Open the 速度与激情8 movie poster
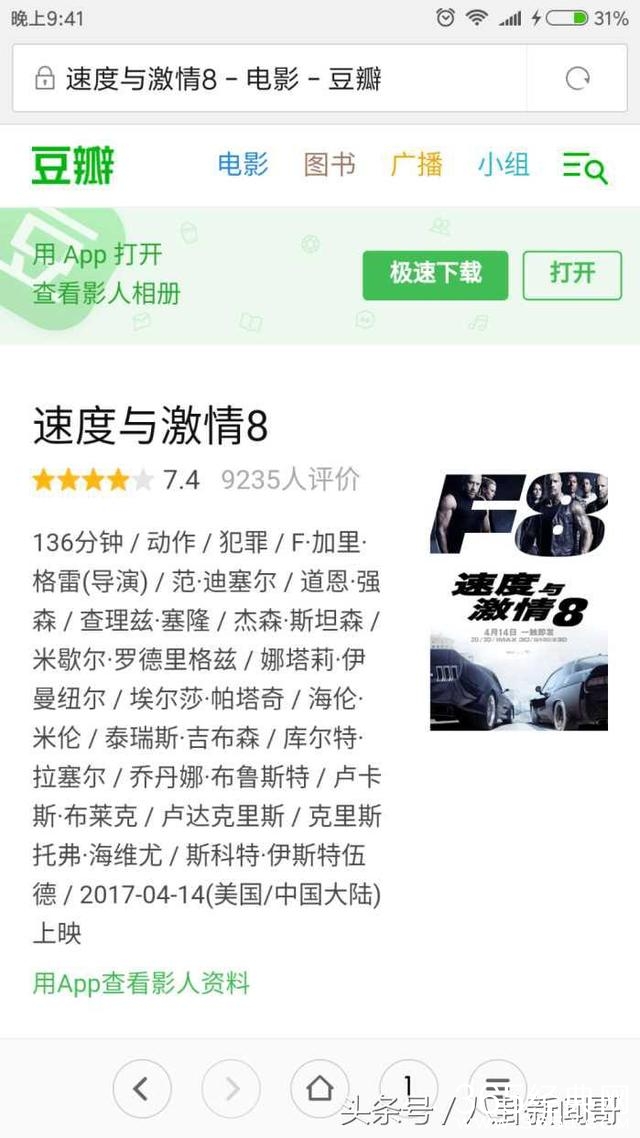 pyautogui.click(x=518, y=601)
